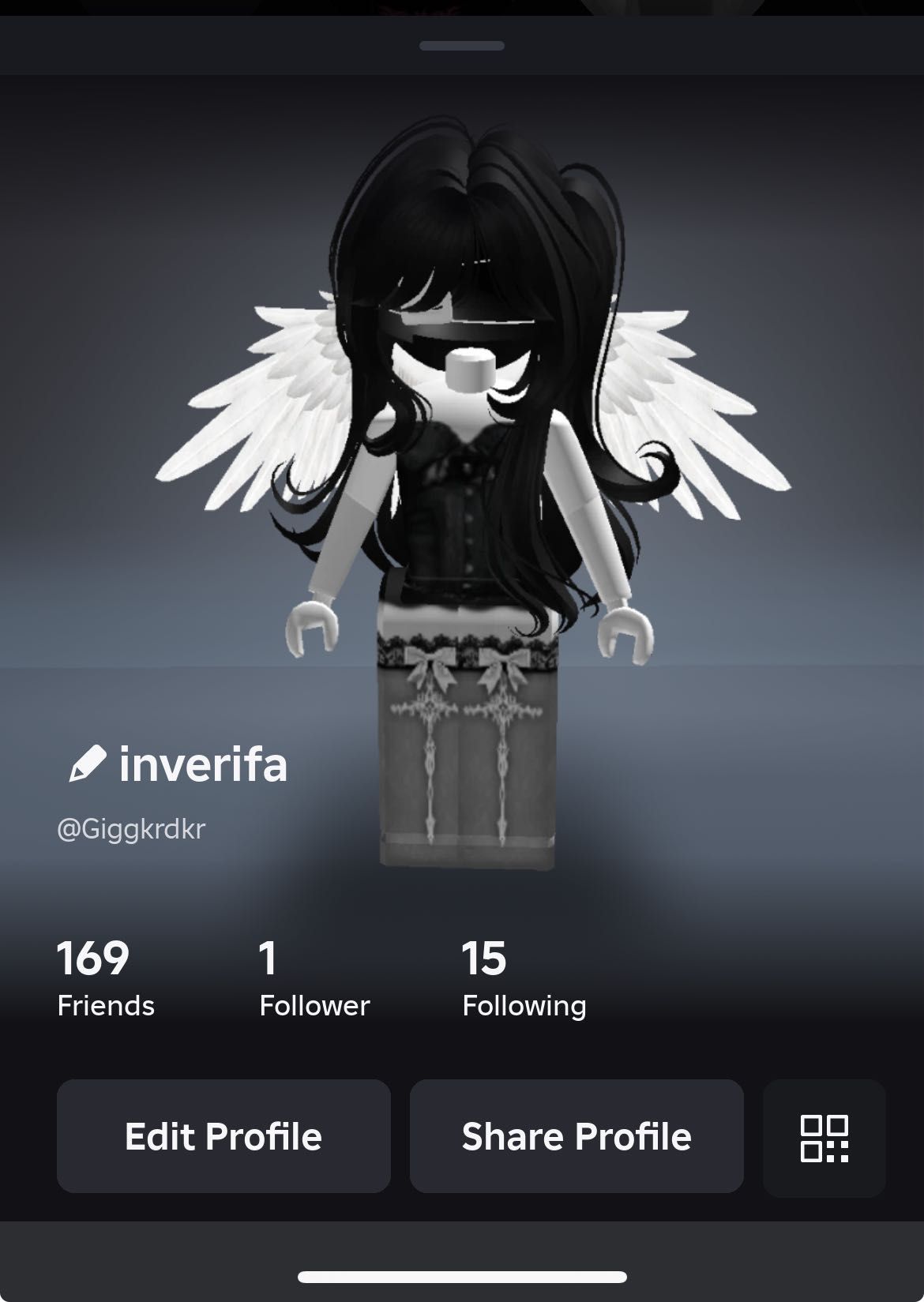Image resolution: width=924 pixels, height=1302 pixels.
Task: Edit the display name inverifa
Action: (88, 764)
